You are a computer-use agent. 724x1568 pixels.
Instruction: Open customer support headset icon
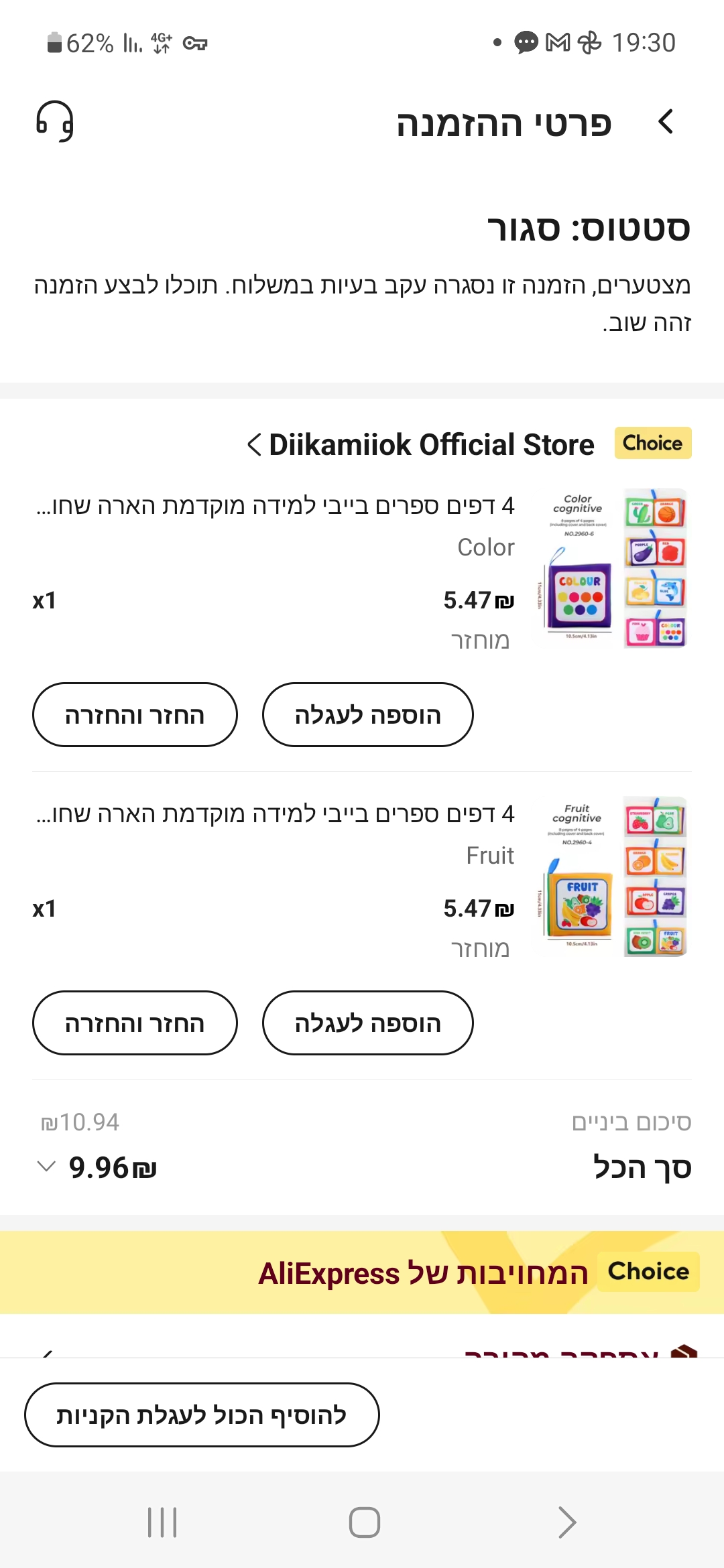pyautogui.click(x=55, y=121)
